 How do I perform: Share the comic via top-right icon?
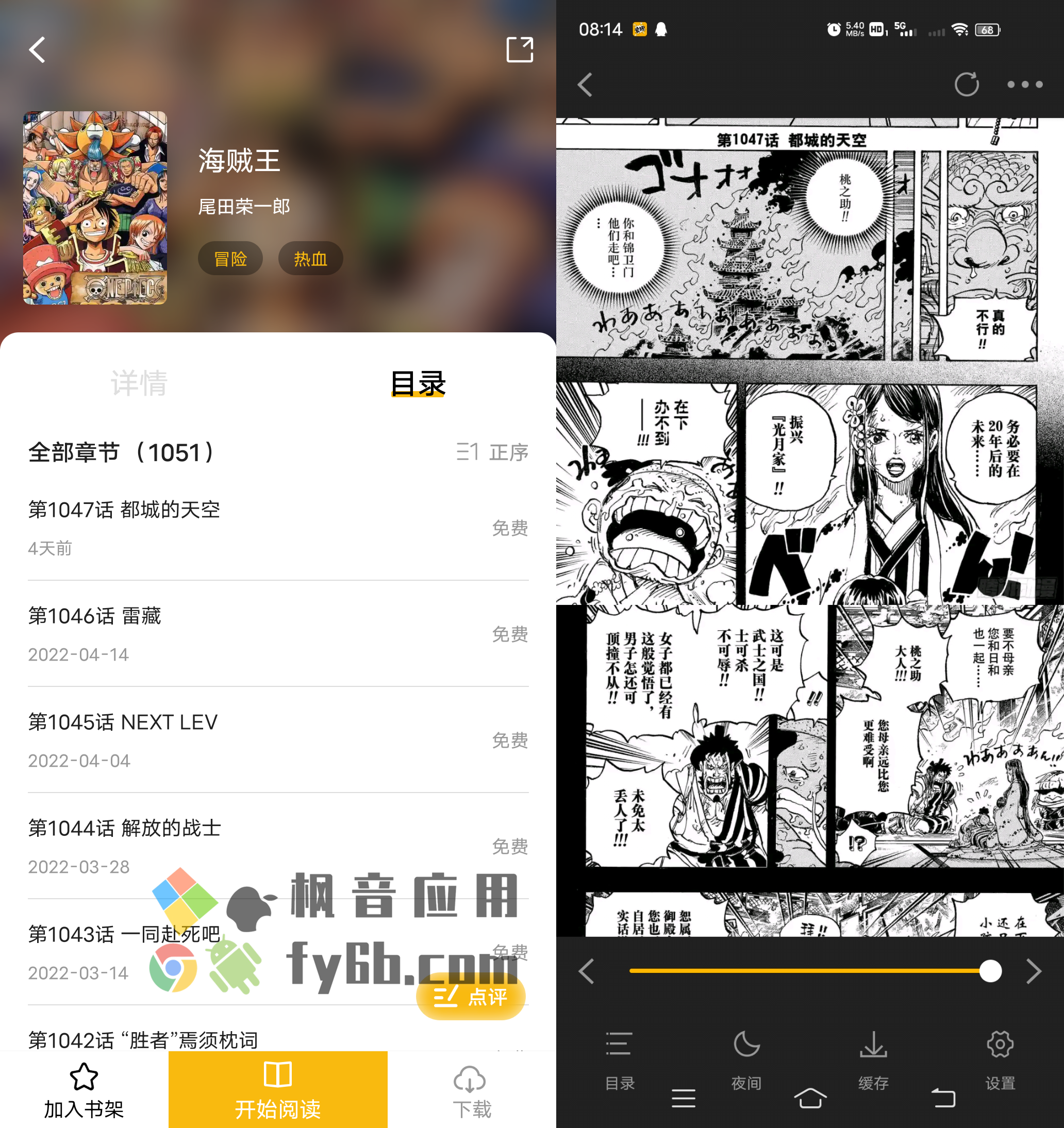pos(520,50)
